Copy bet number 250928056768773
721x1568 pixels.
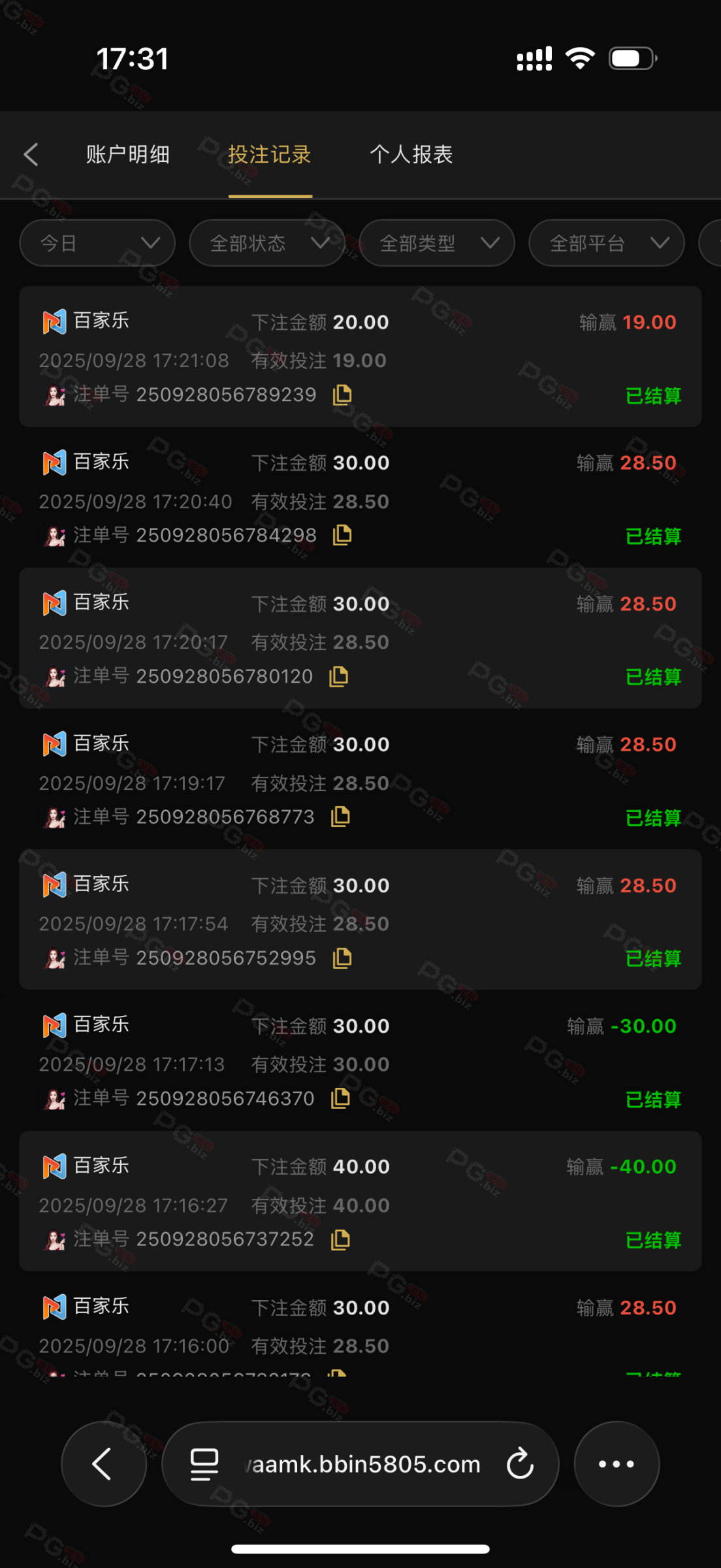340,817
